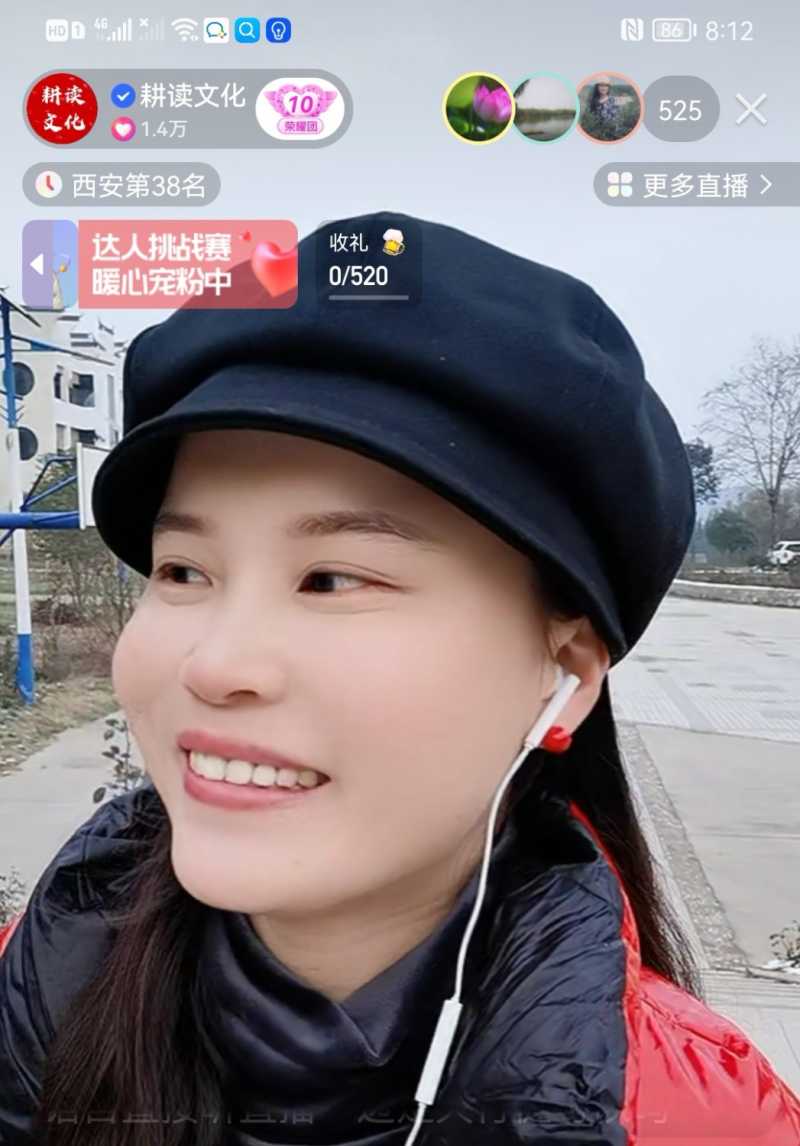800x1146 pixels.
Task: Collapse the banner with the left arrow
Action: (x=38, y=264)
